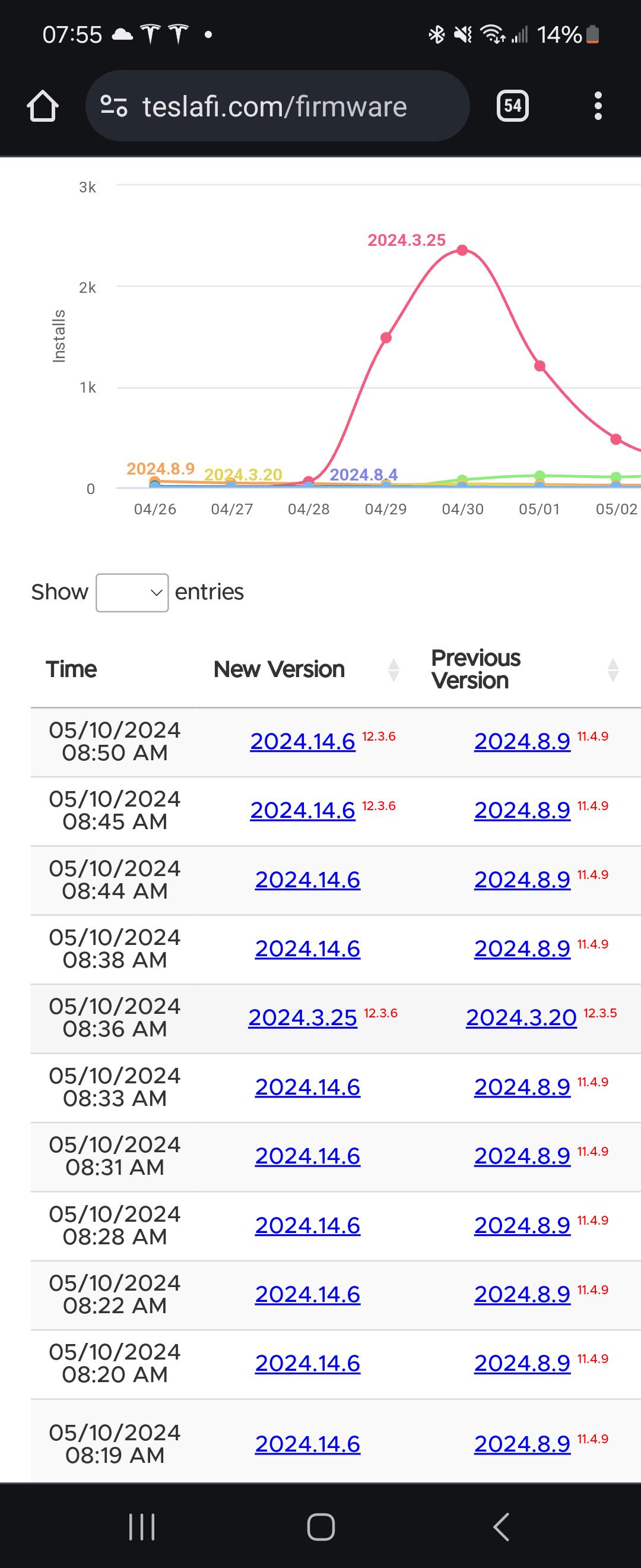Open 2024.14.6 link in the 08:33 AM row
This screenshot has height=1568, width=641.
307,1086
